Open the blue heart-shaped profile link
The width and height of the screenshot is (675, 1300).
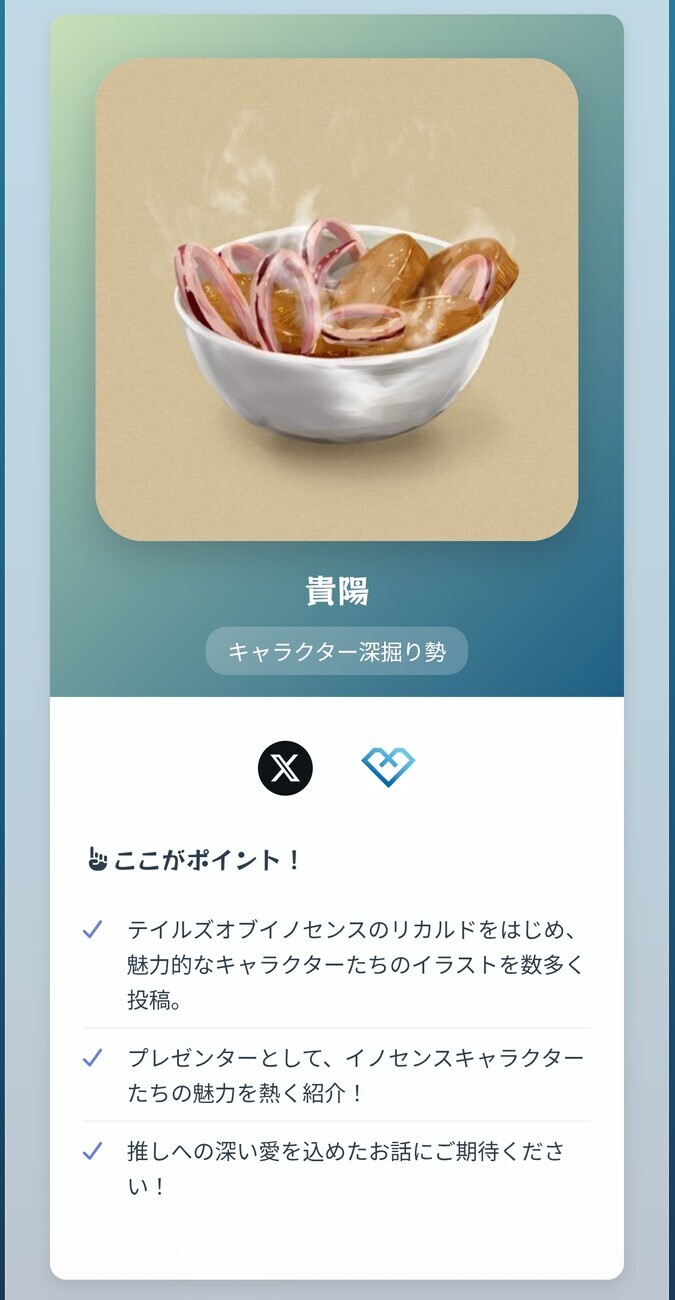388,767
